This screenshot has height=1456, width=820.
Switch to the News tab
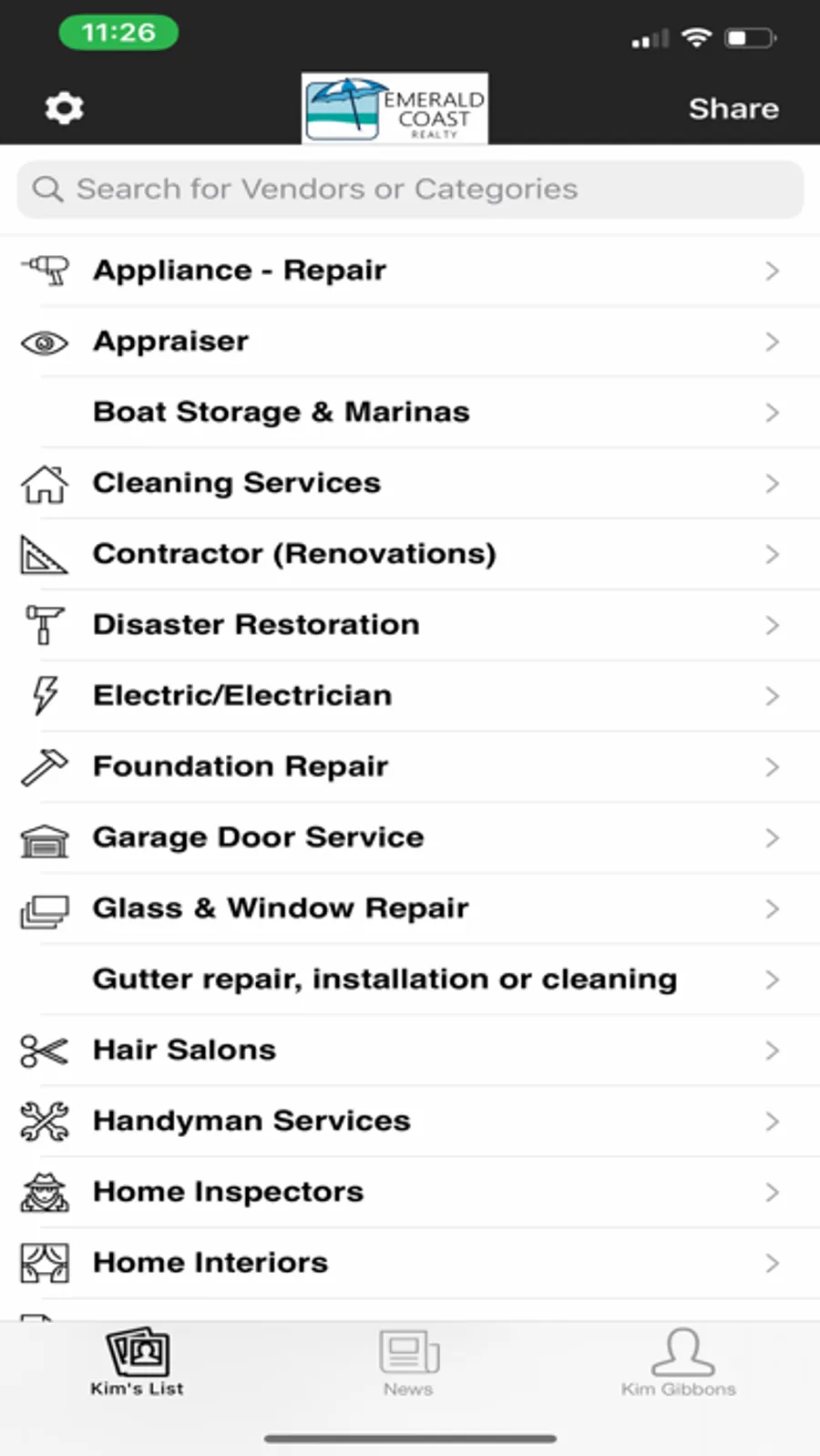coord(409,1364)
